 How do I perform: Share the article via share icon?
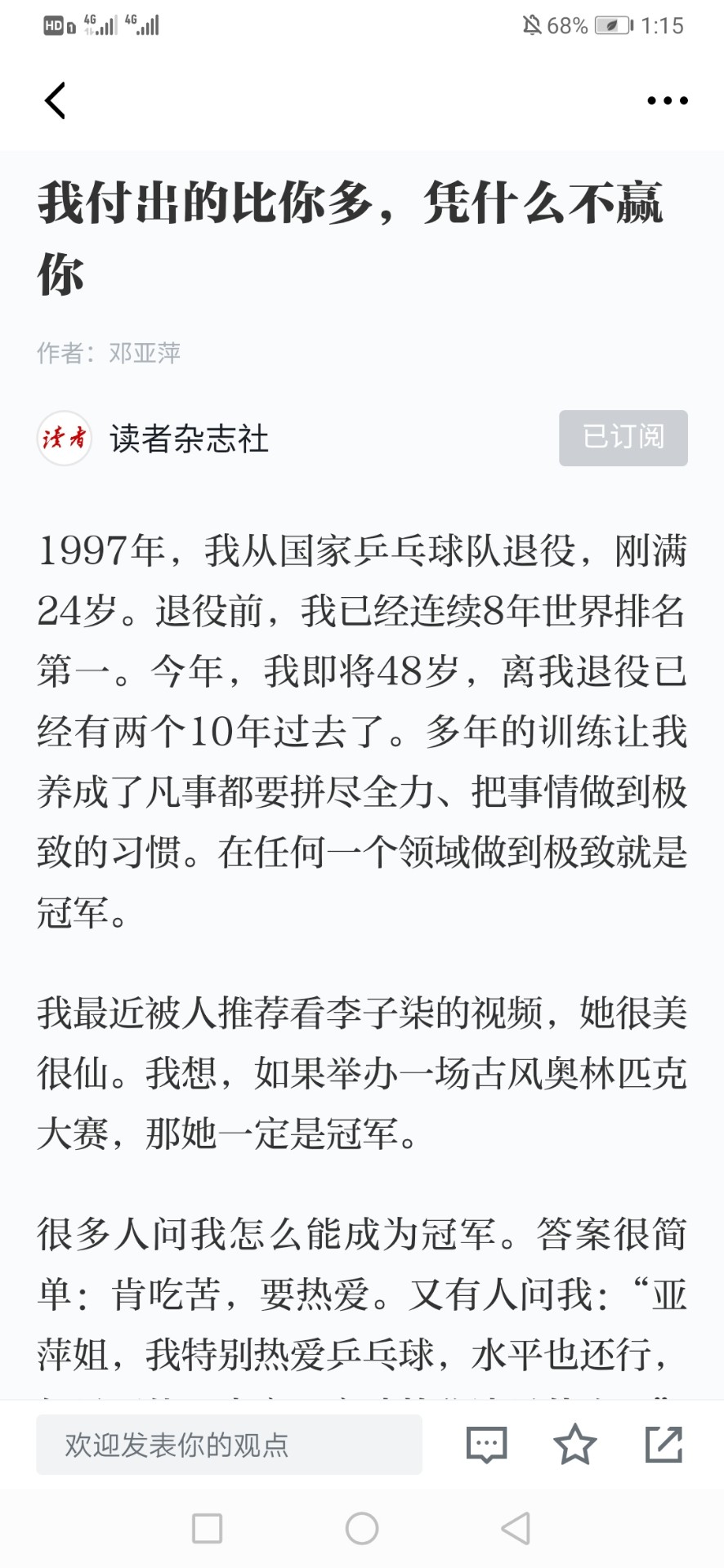(664, 1444)
